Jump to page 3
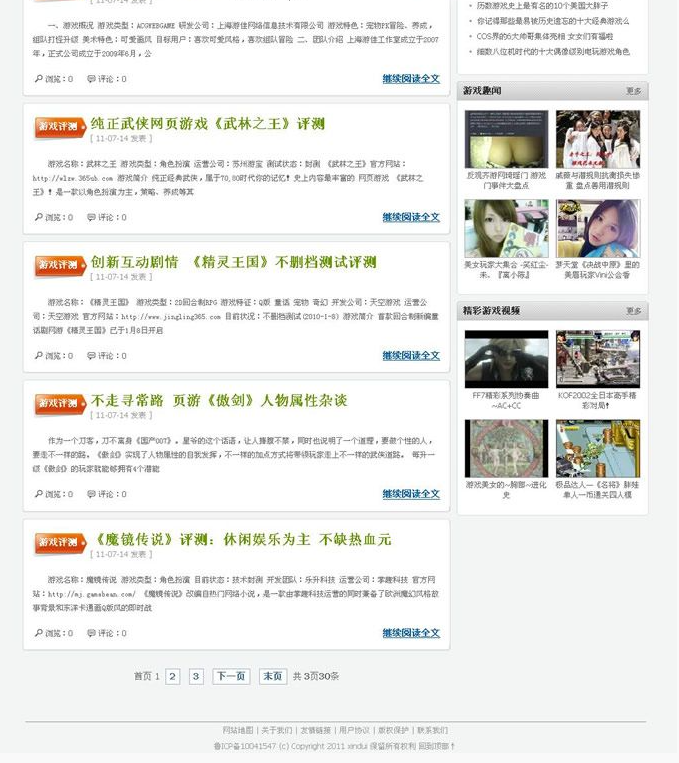Image resolution: width=679 pixels, height=763 pixels. [196, 677]
